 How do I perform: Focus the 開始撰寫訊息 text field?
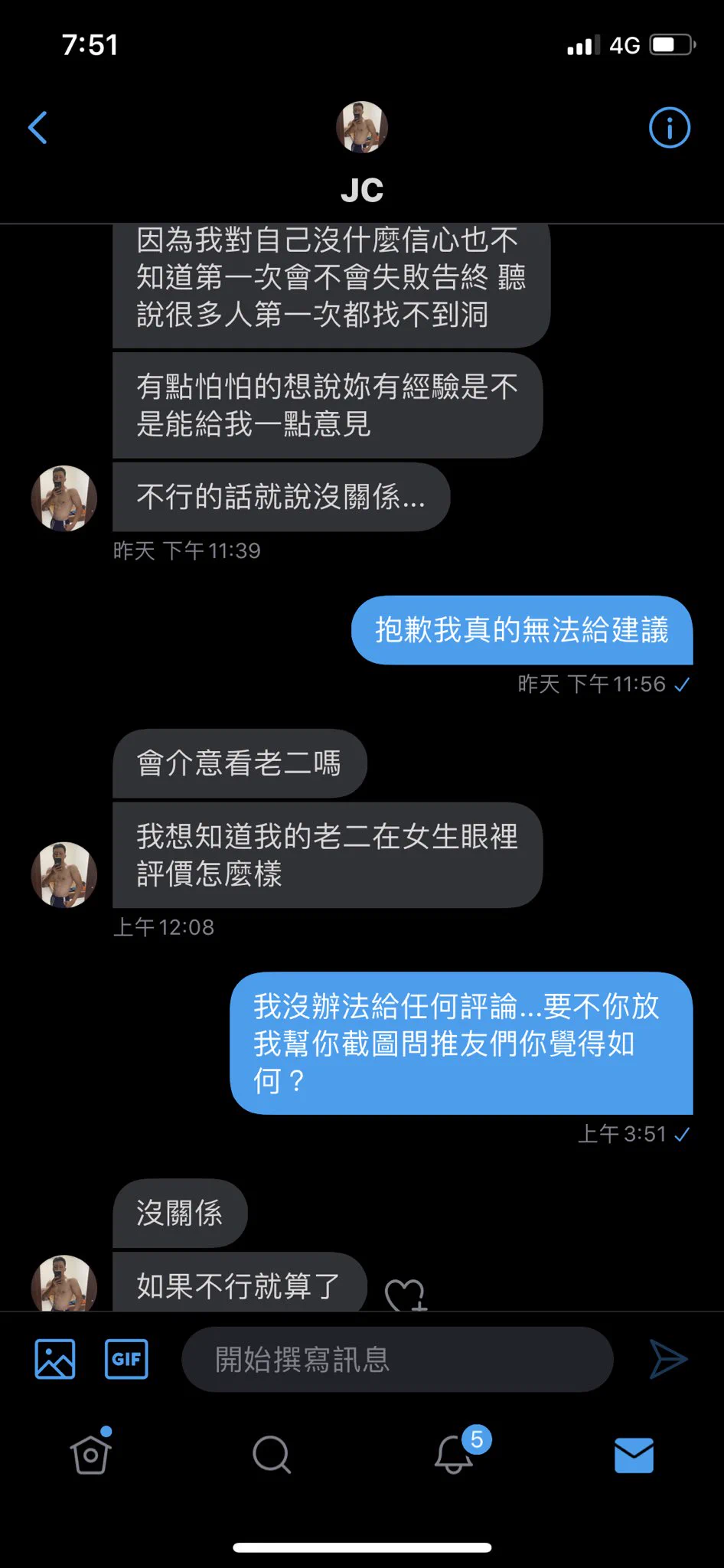396,1360
